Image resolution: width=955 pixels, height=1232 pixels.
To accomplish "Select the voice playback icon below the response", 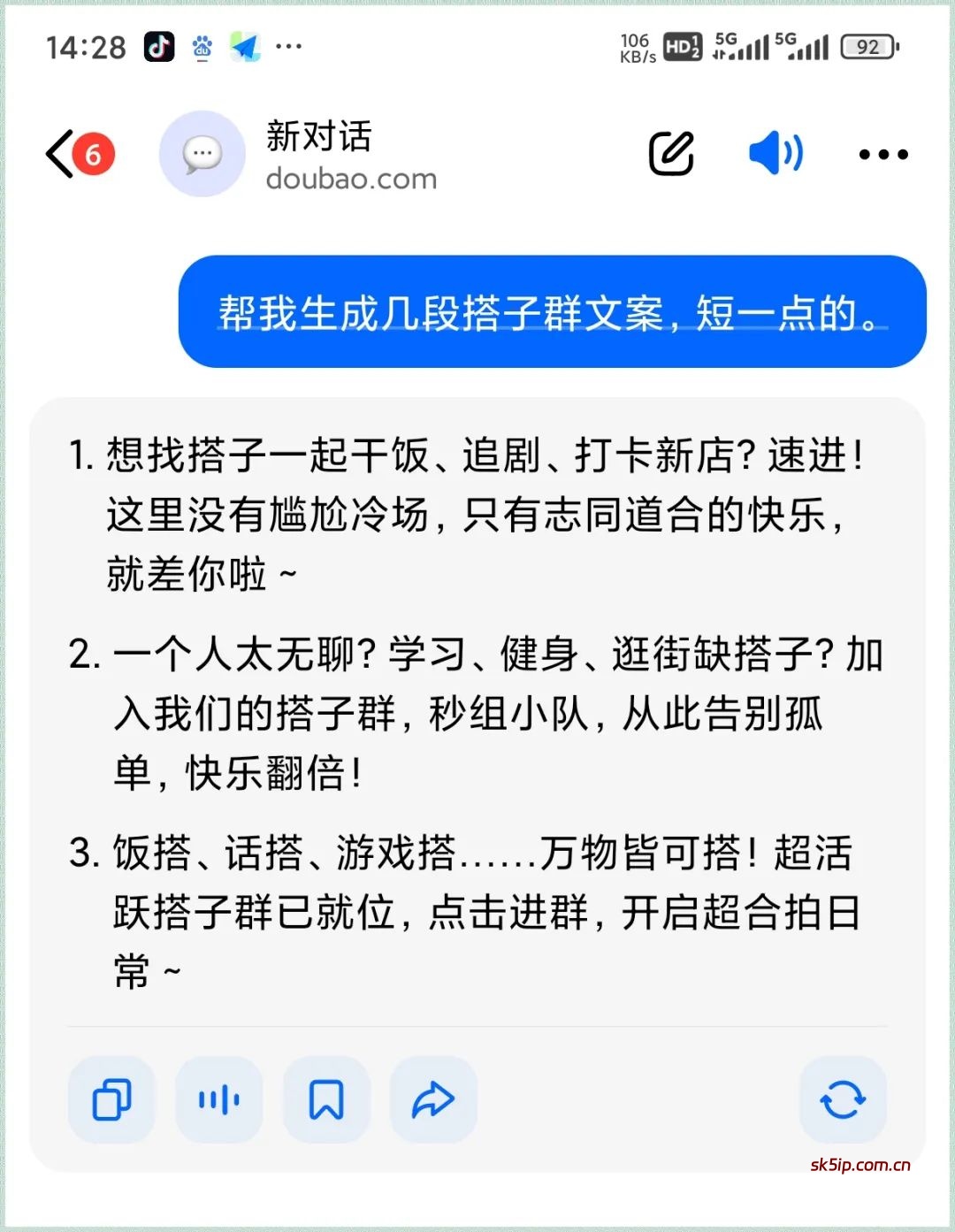I will (218, 1099).
